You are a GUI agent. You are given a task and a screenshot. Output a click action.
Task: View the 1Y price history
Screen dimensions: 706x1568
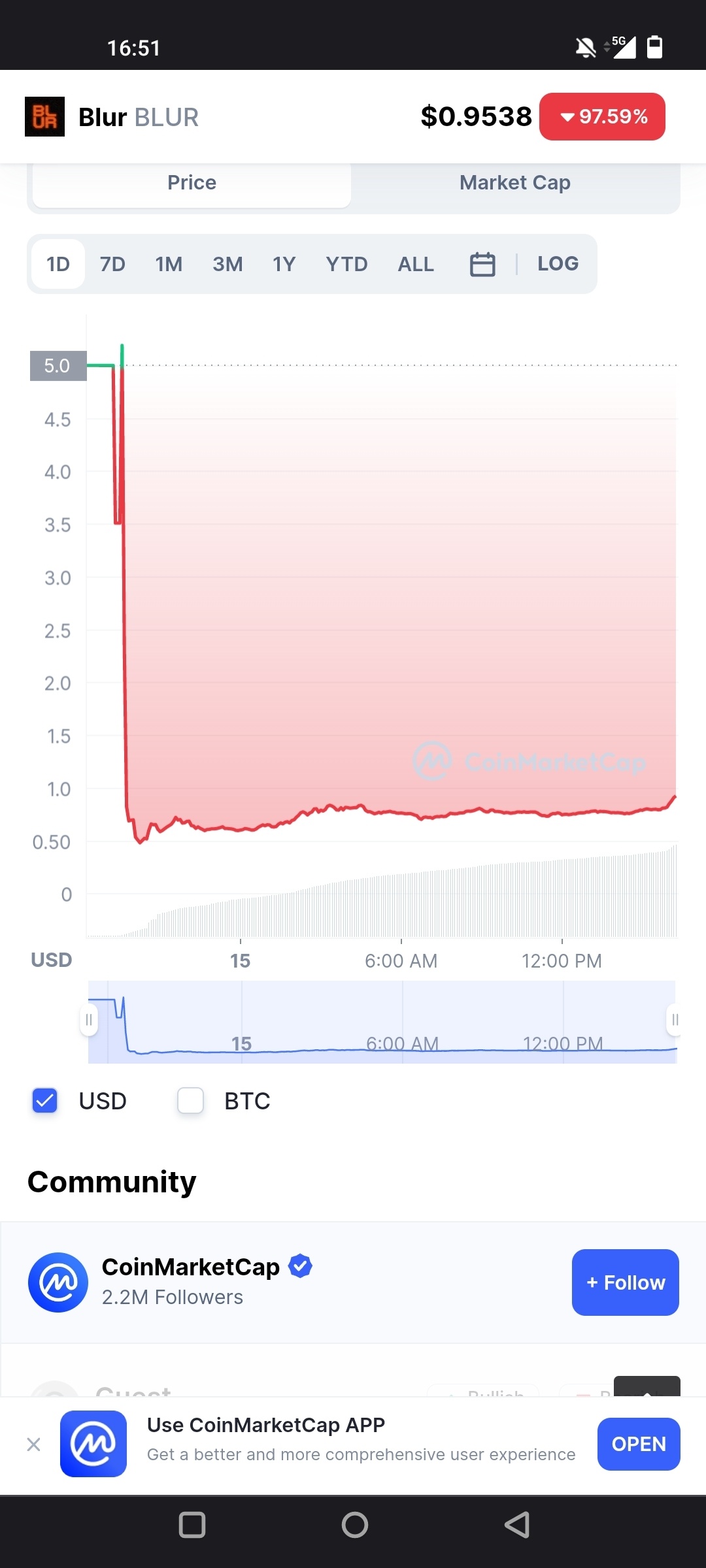[284, 264]
